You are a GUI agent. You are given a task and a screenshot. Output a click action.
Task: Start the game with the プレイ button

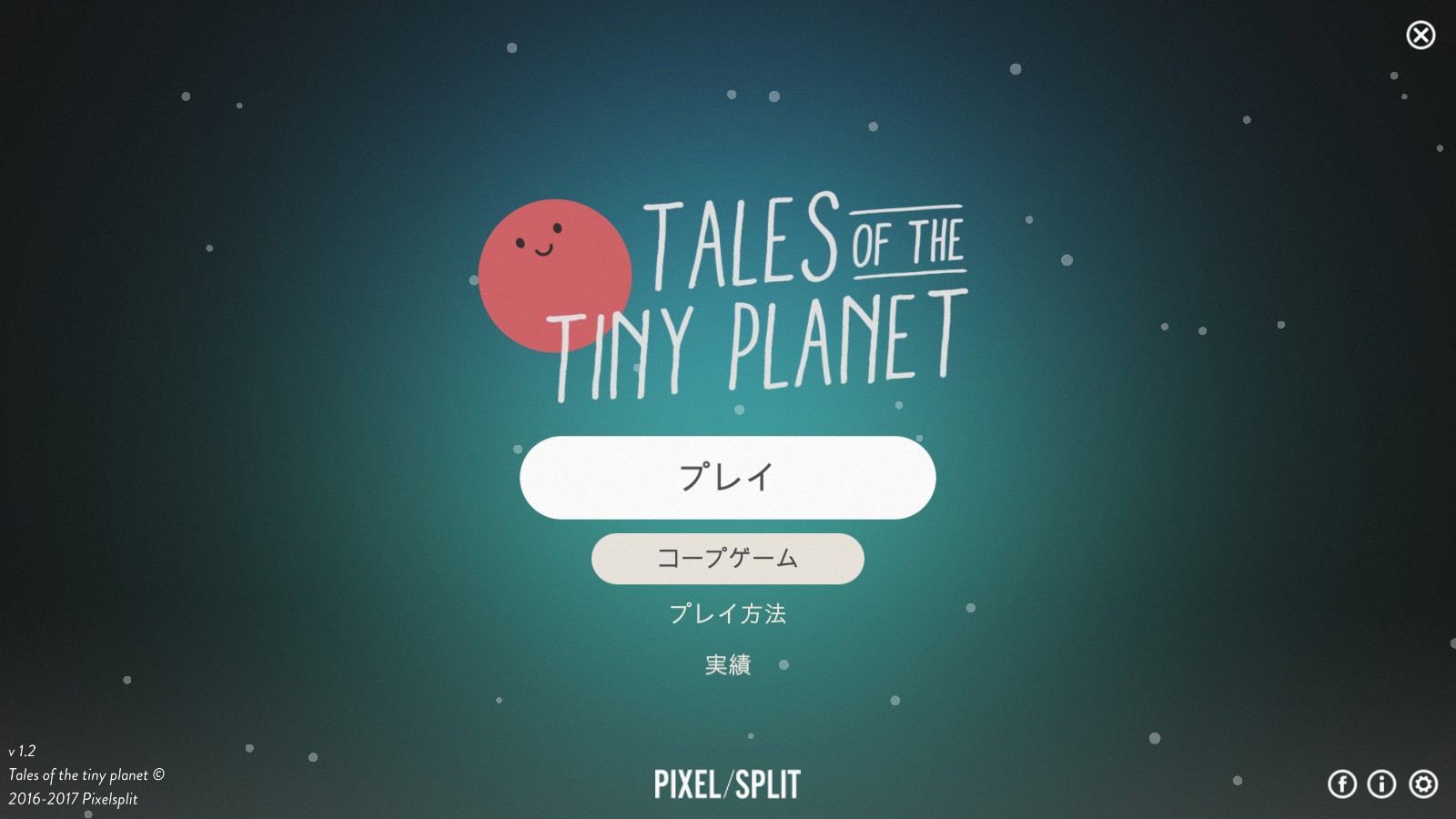pos(727,478)
